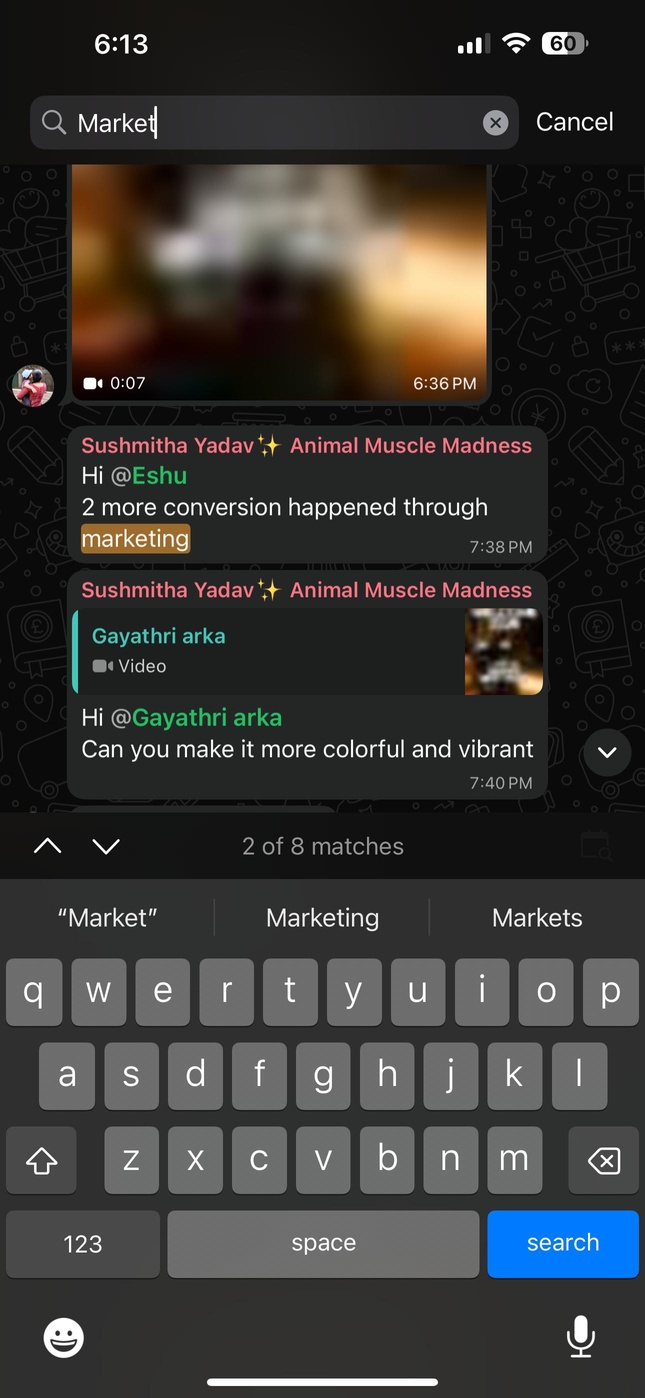Jump to the latest messages
The width and height of the screenshot is (645, 1398).
(608, 752)
